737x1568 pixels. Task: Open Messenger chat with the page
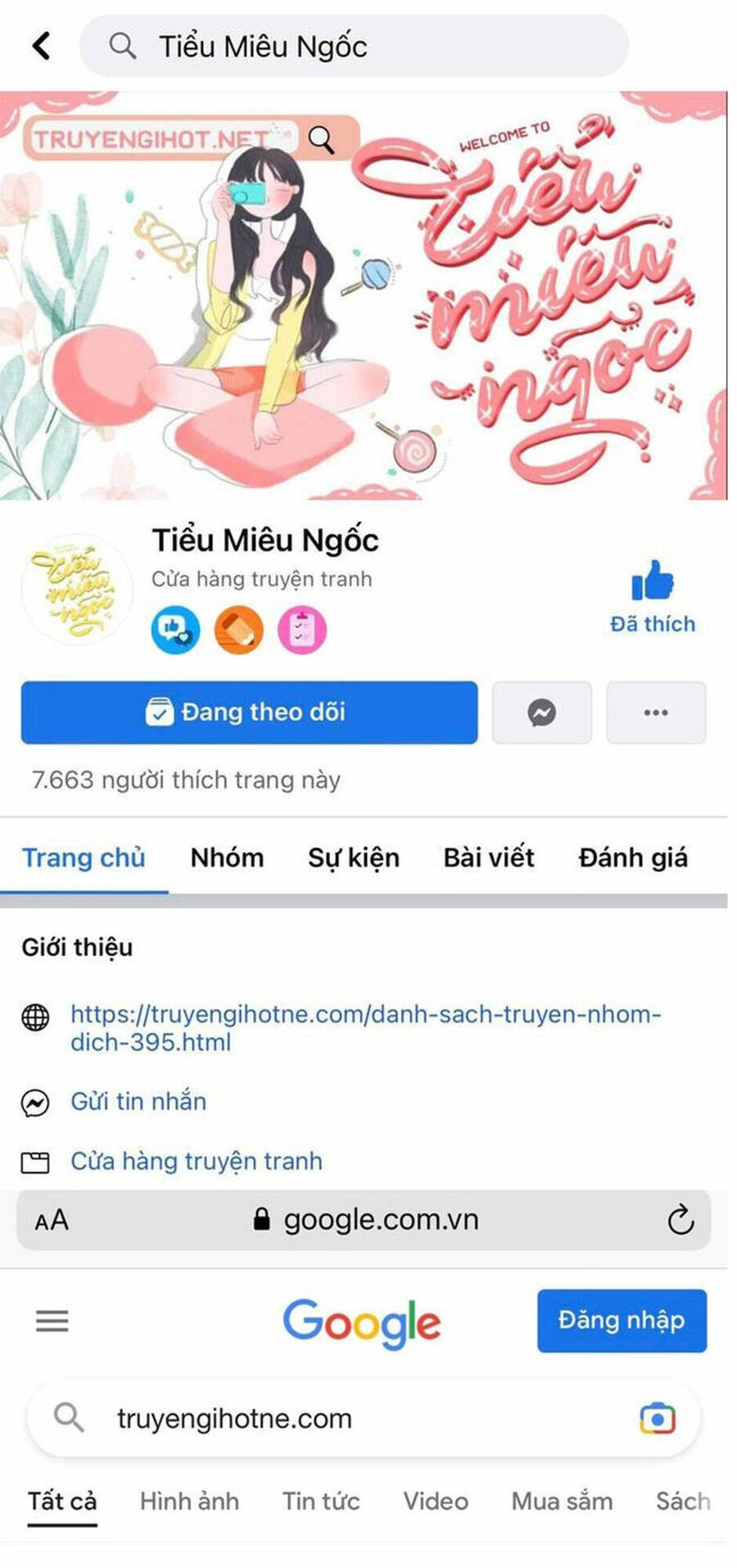click(541, 712)
